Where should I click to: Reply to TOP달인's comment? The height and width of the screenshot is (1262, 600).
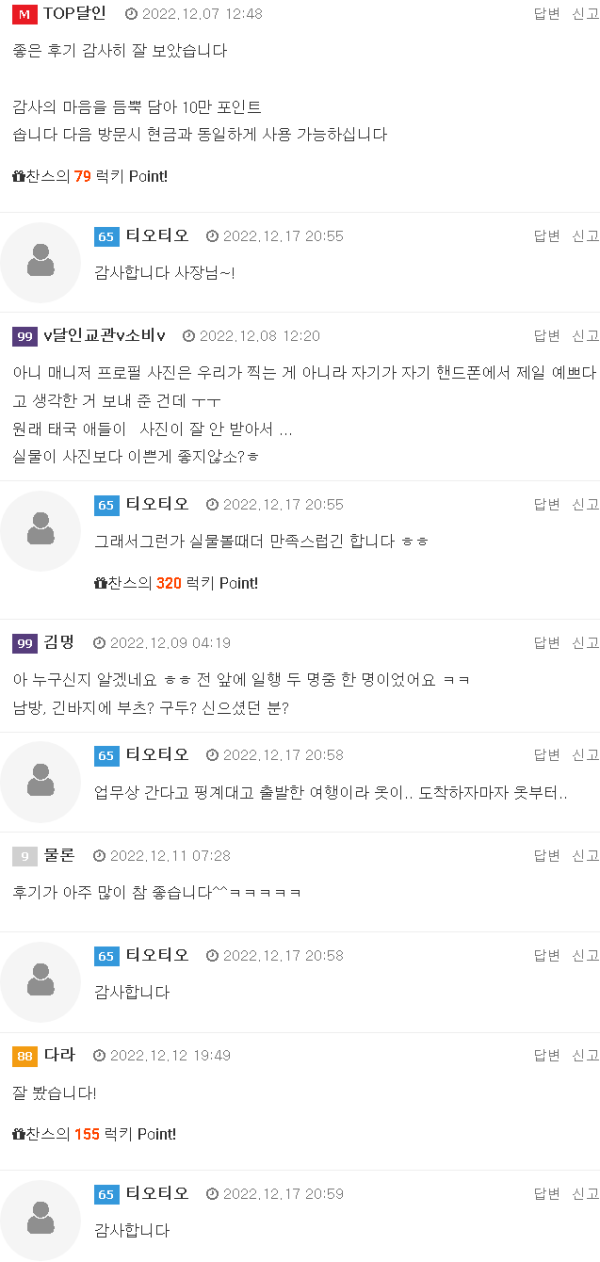(546, 14)
